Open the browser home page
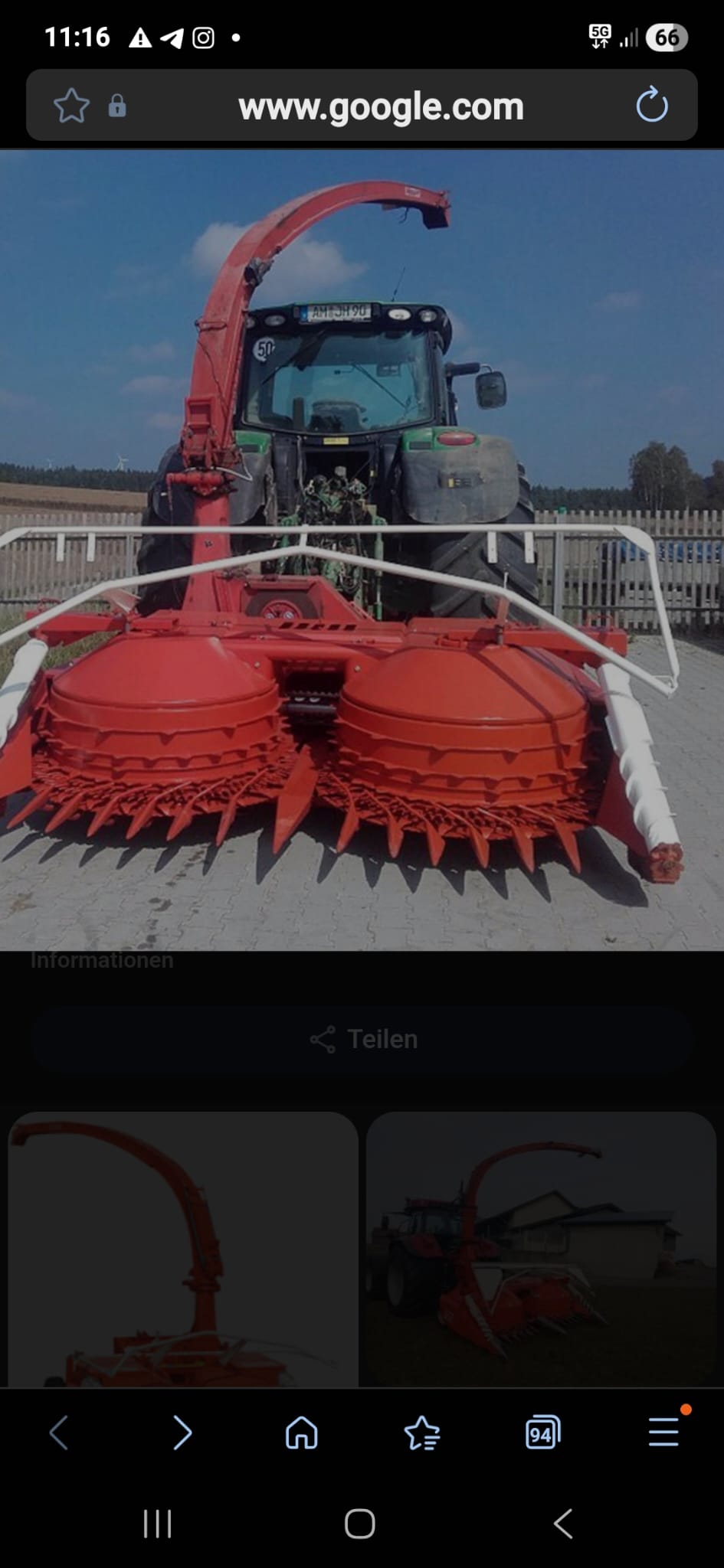724x1568 pixels. (x=301, y=1432)
